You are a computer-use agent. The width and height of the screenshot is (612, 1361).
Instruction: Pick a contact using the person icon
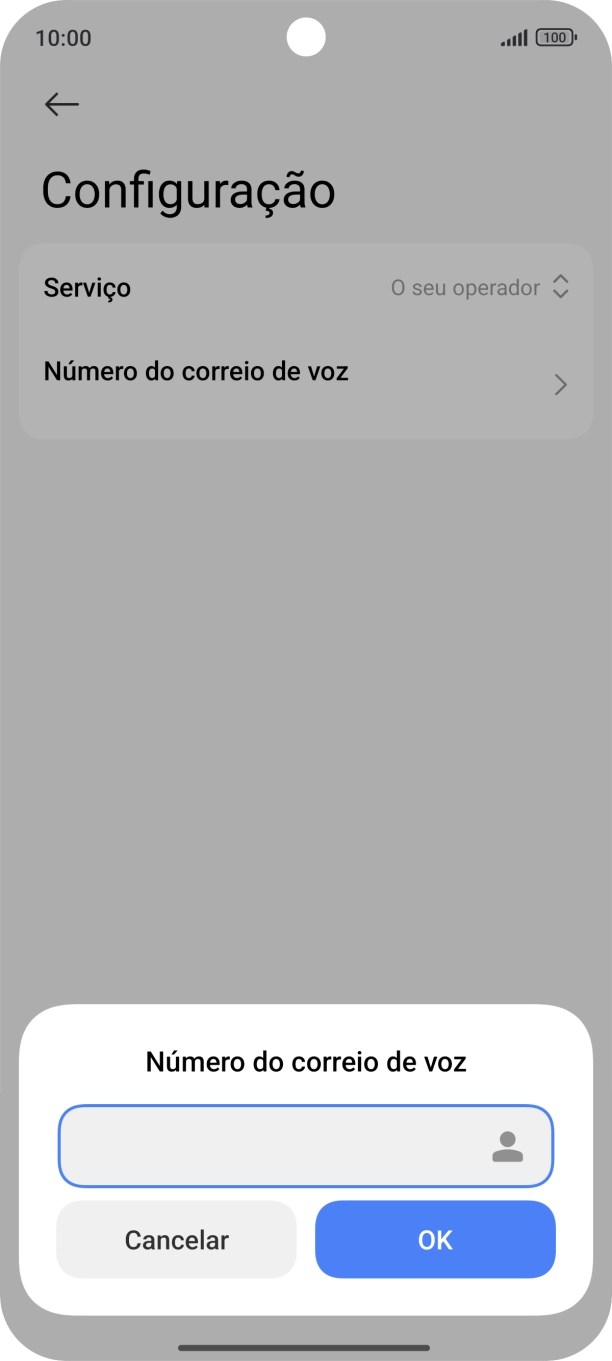pyautogui.click(x=508, y=1147)
